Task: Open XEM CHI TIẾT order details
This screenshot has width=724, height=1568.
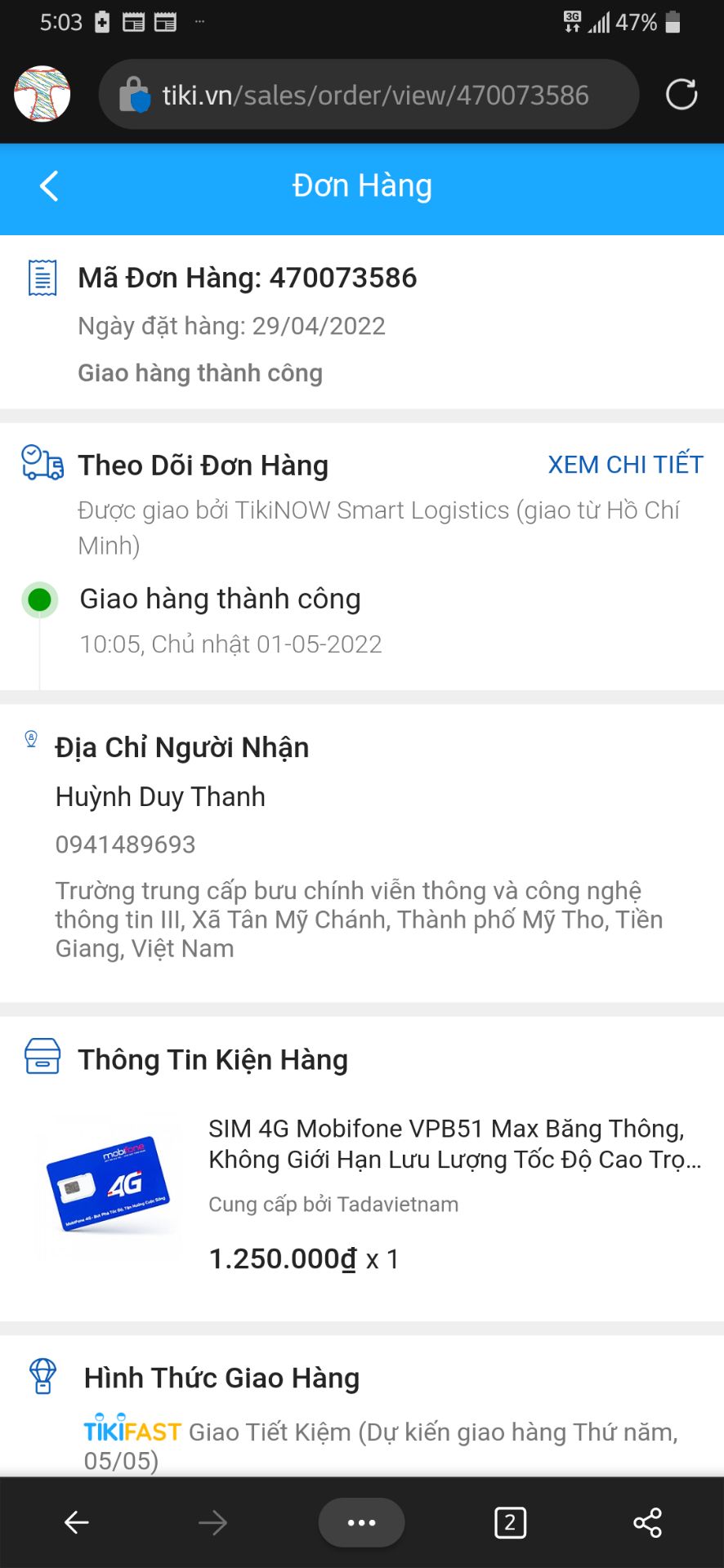Action: (x=625, y=465)
